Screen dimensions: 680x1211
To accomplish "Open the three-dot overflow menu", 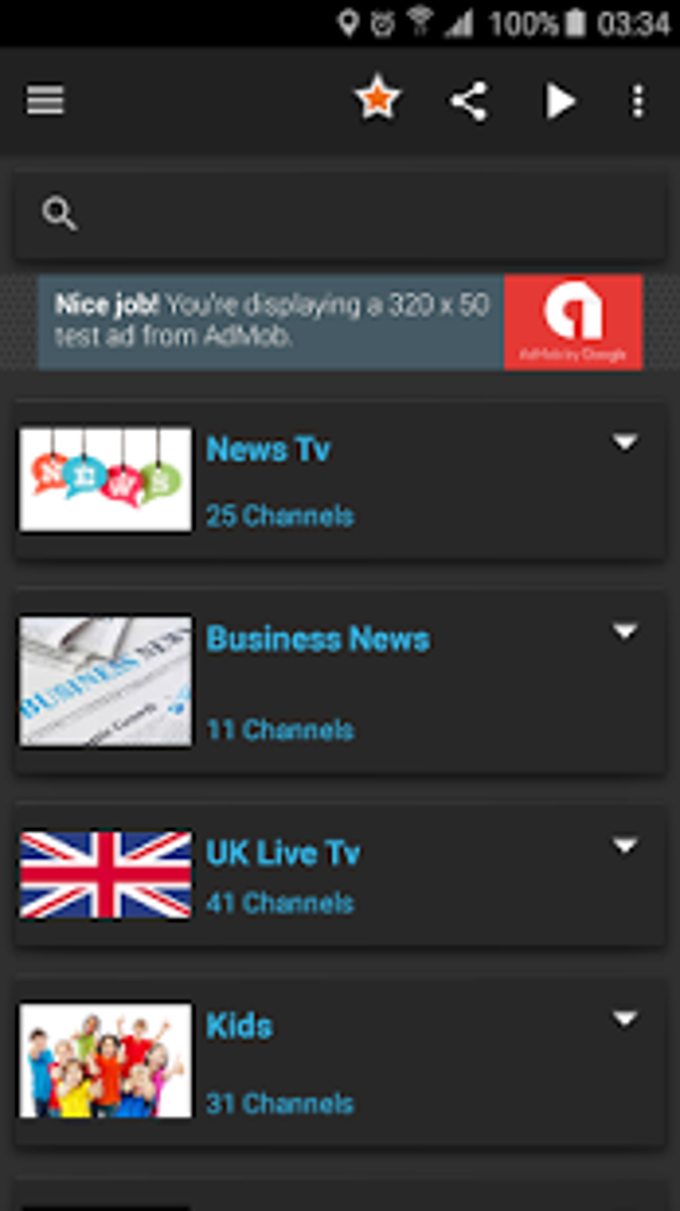I will [x=637, y=101].
